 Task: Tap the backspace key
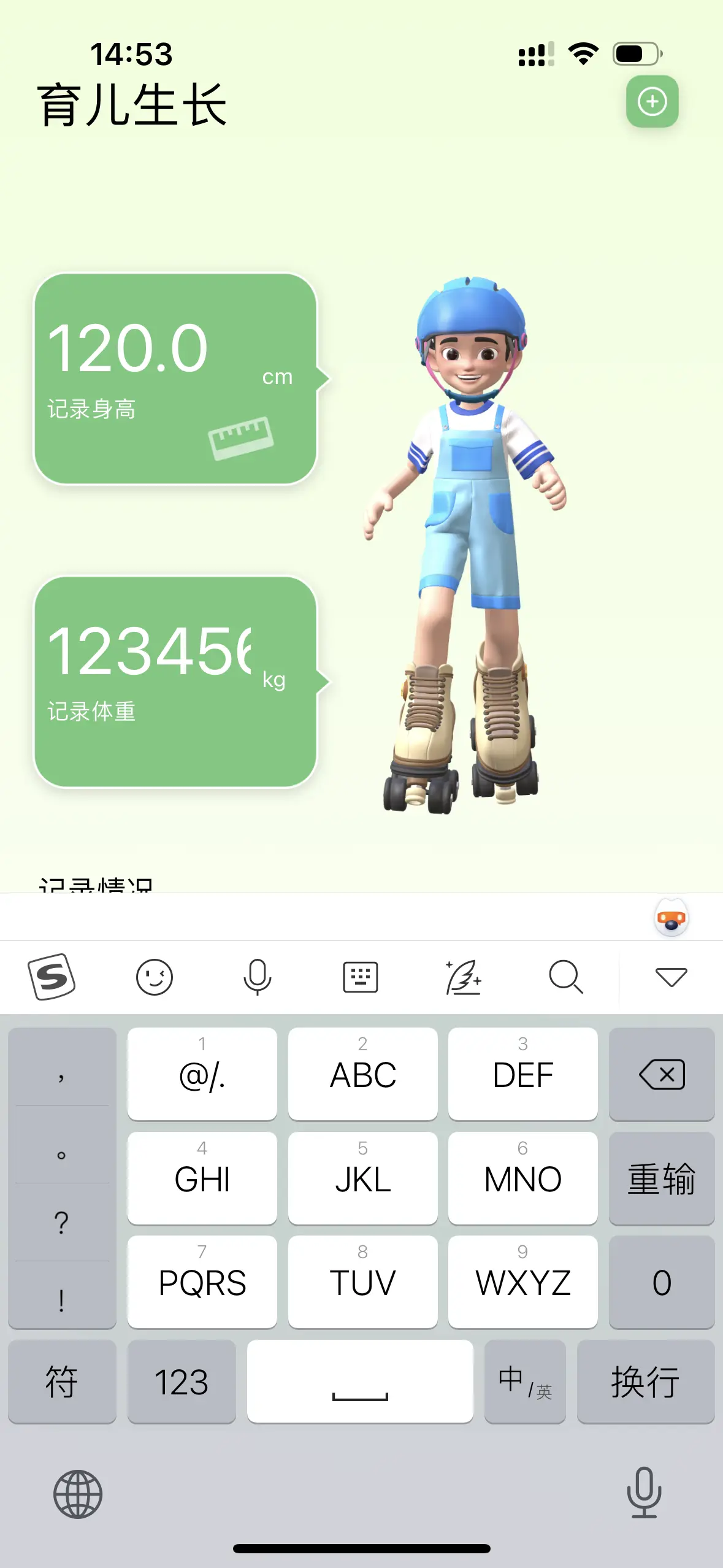[662, 1074]
